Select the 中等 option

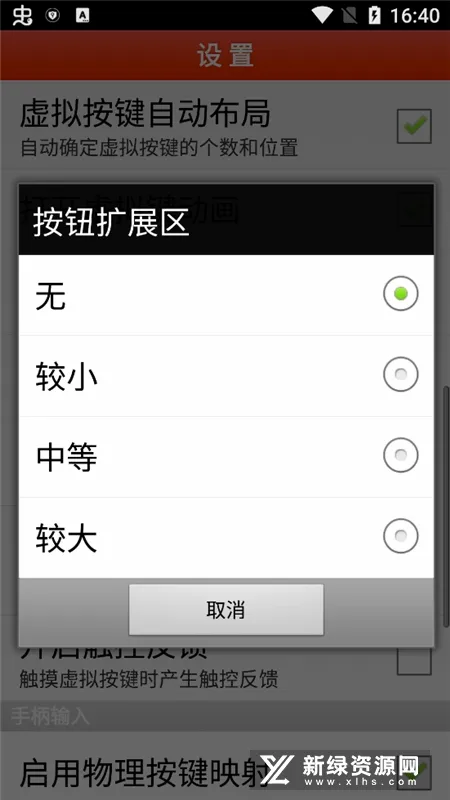(x=226, y=457)
